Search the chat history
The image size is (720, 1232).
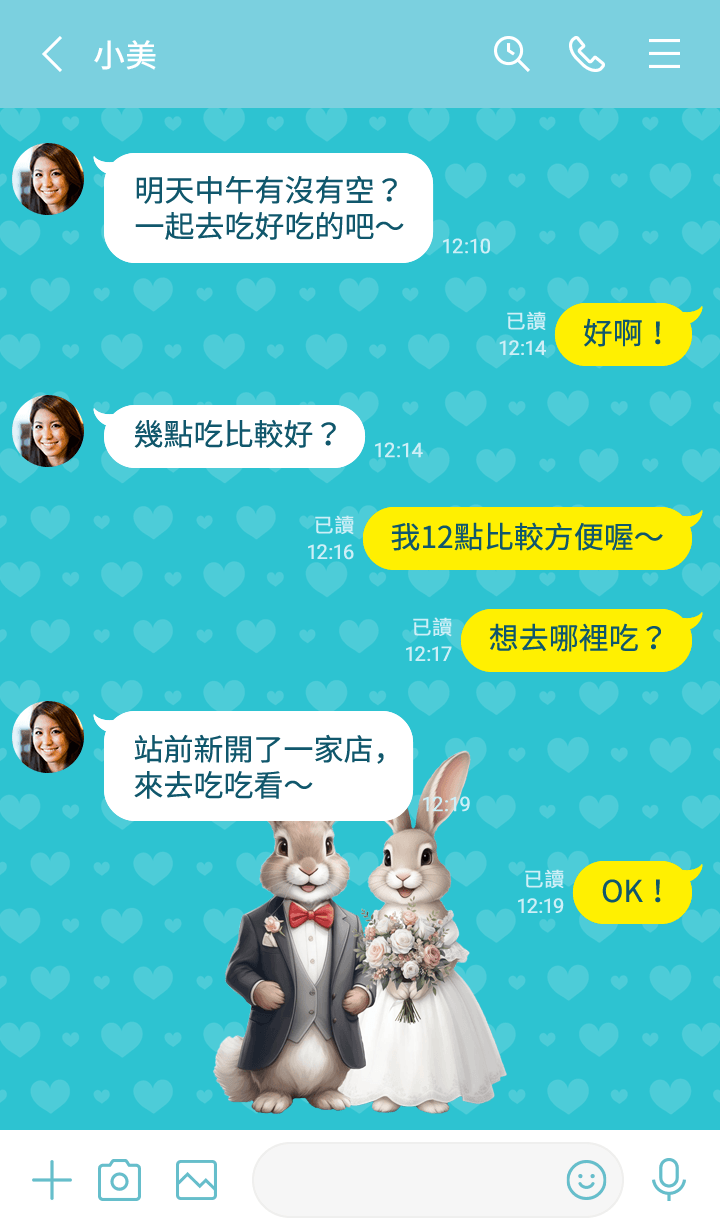click(x=511, y=54)
